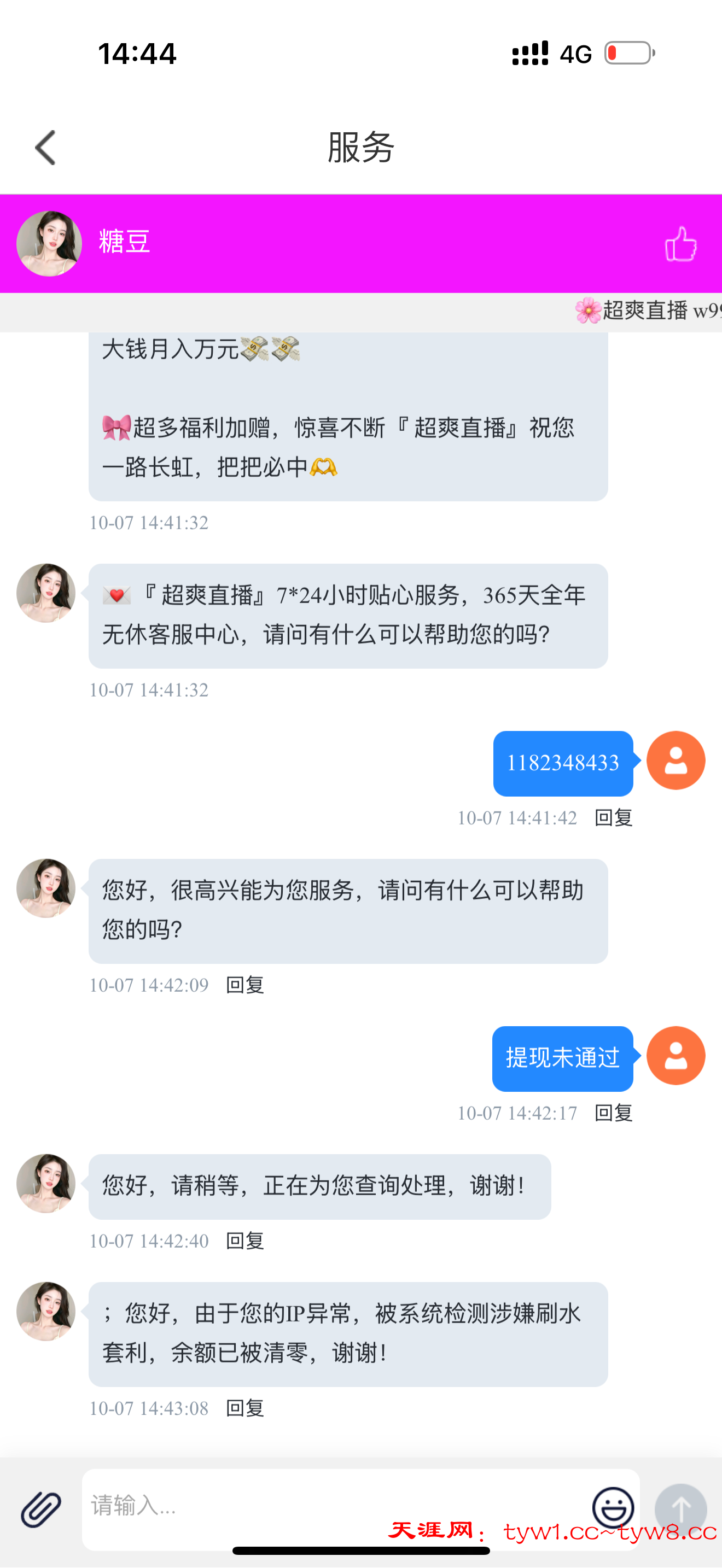Viewport: 722px width, 1568px height.
Task: Reply to the 很高兴能为您服务 message
Action: tap(244, 985)
